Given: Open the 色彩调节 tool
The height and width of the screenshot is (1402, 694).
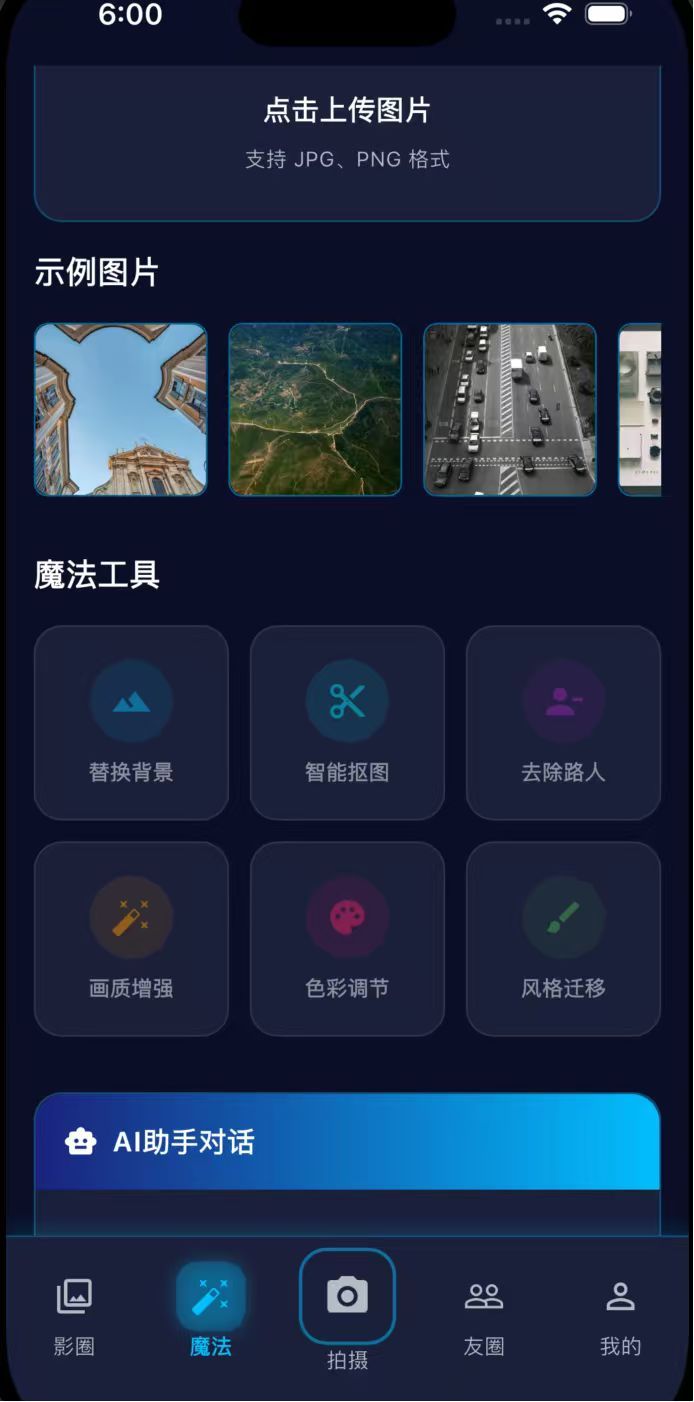Looking at the screenshot, I should 347,939.
